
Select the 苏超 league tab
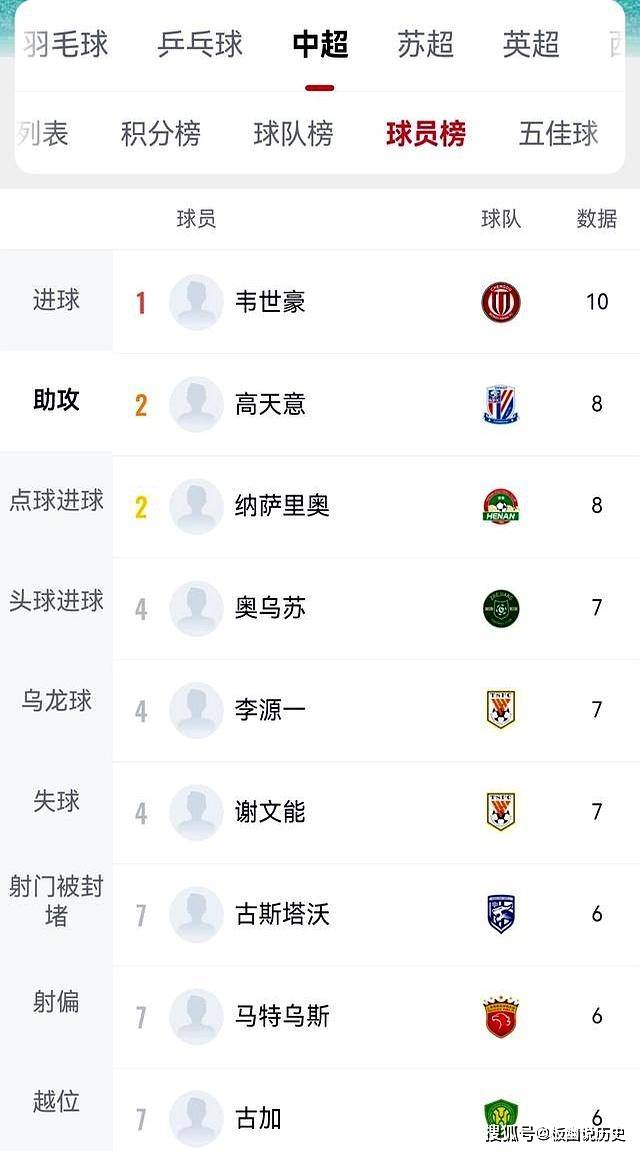pos(425,44)
